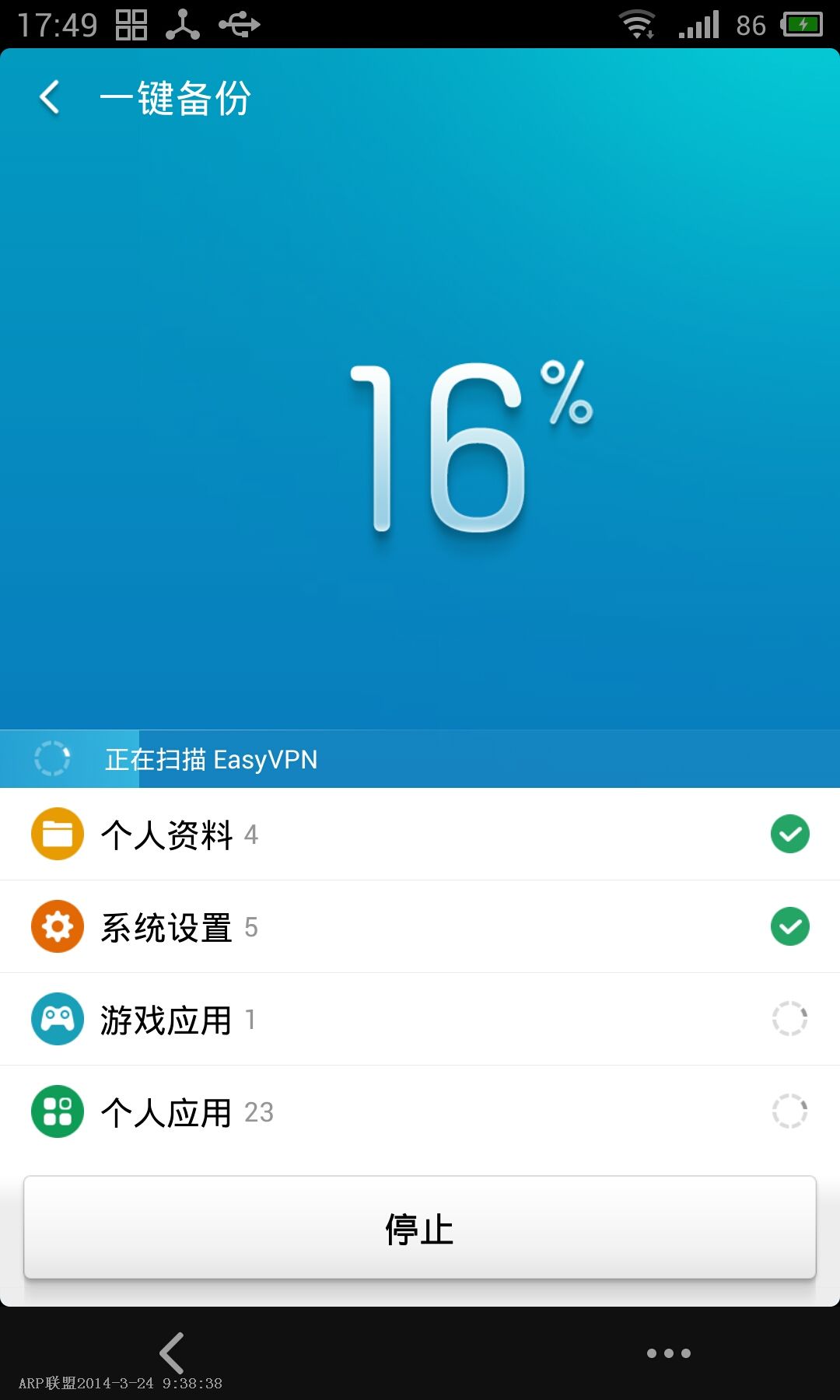Tap the system back navigation button
This screenshot has height=1400, width=840.
pyautogui.click(x=172, y=1353)
